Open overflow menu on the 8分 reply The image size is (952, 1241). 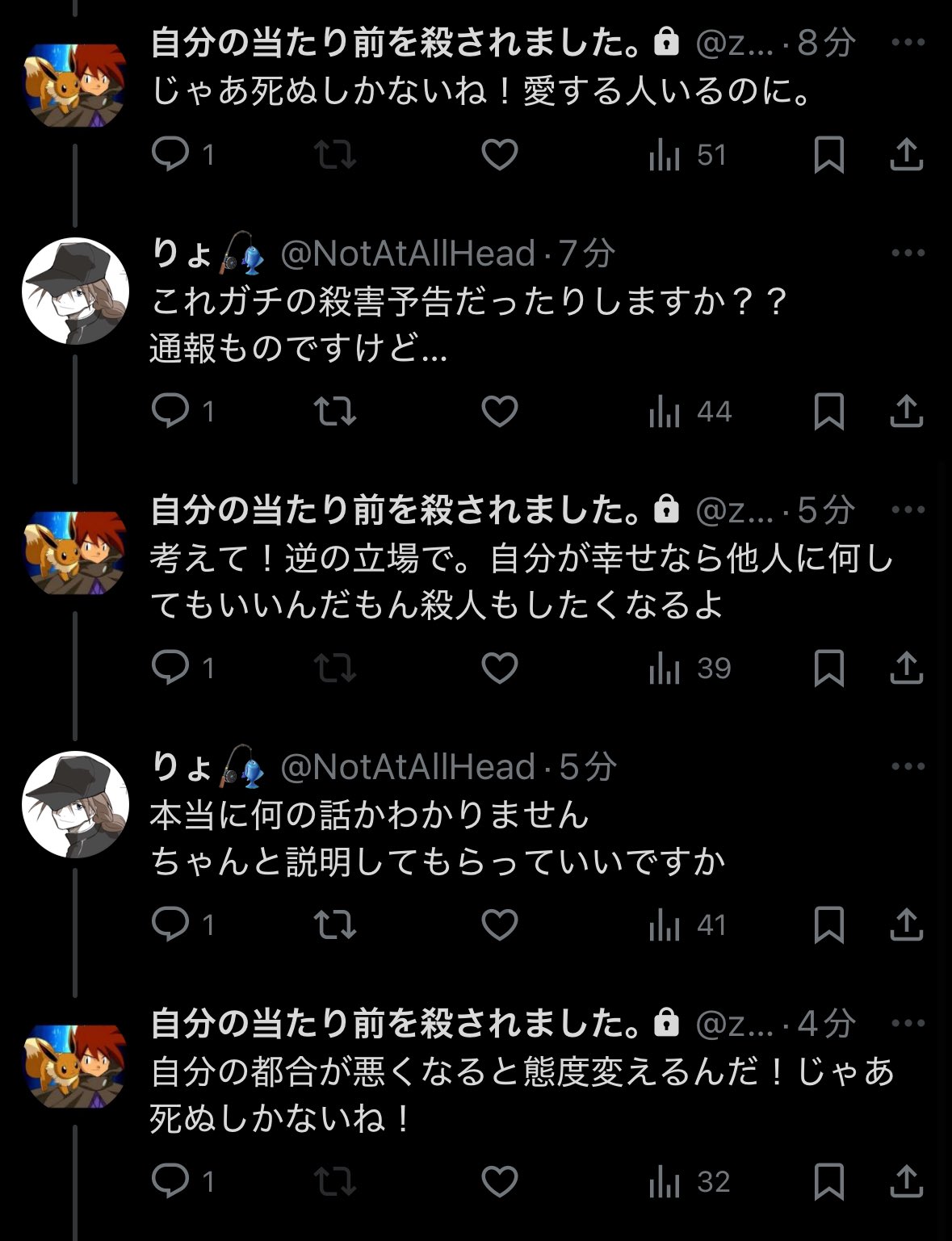click(908, 42)
